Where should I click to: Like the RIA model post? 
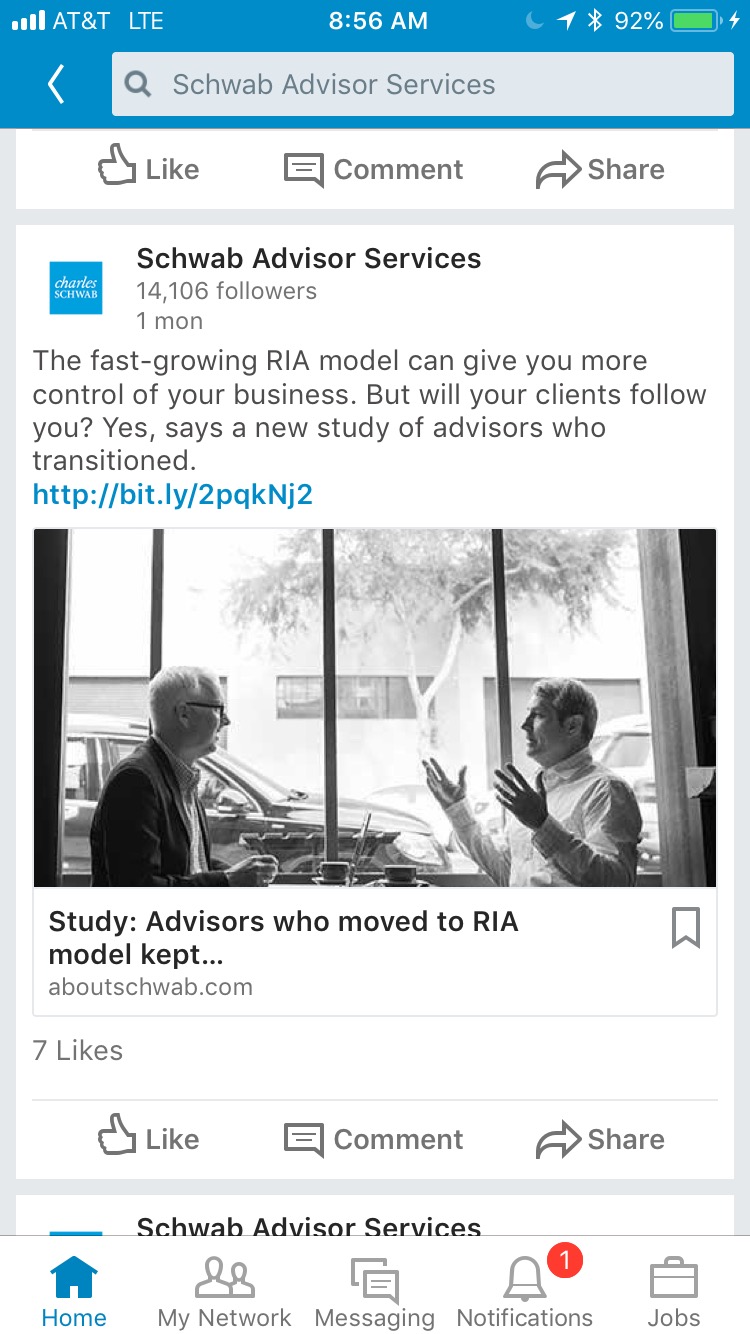click(x=149, y=1139)
